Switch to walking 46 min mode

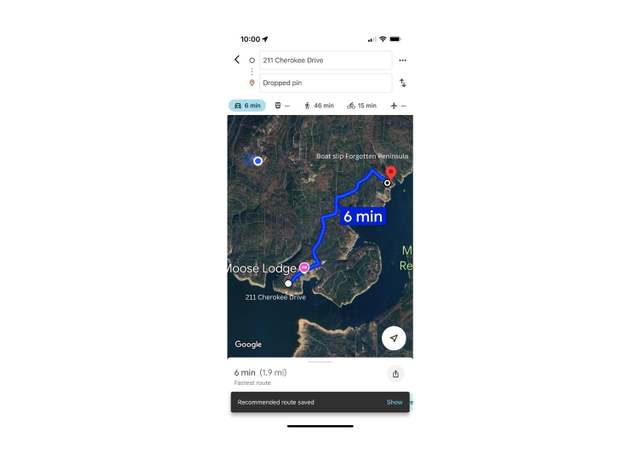click(x=319, y=105)
